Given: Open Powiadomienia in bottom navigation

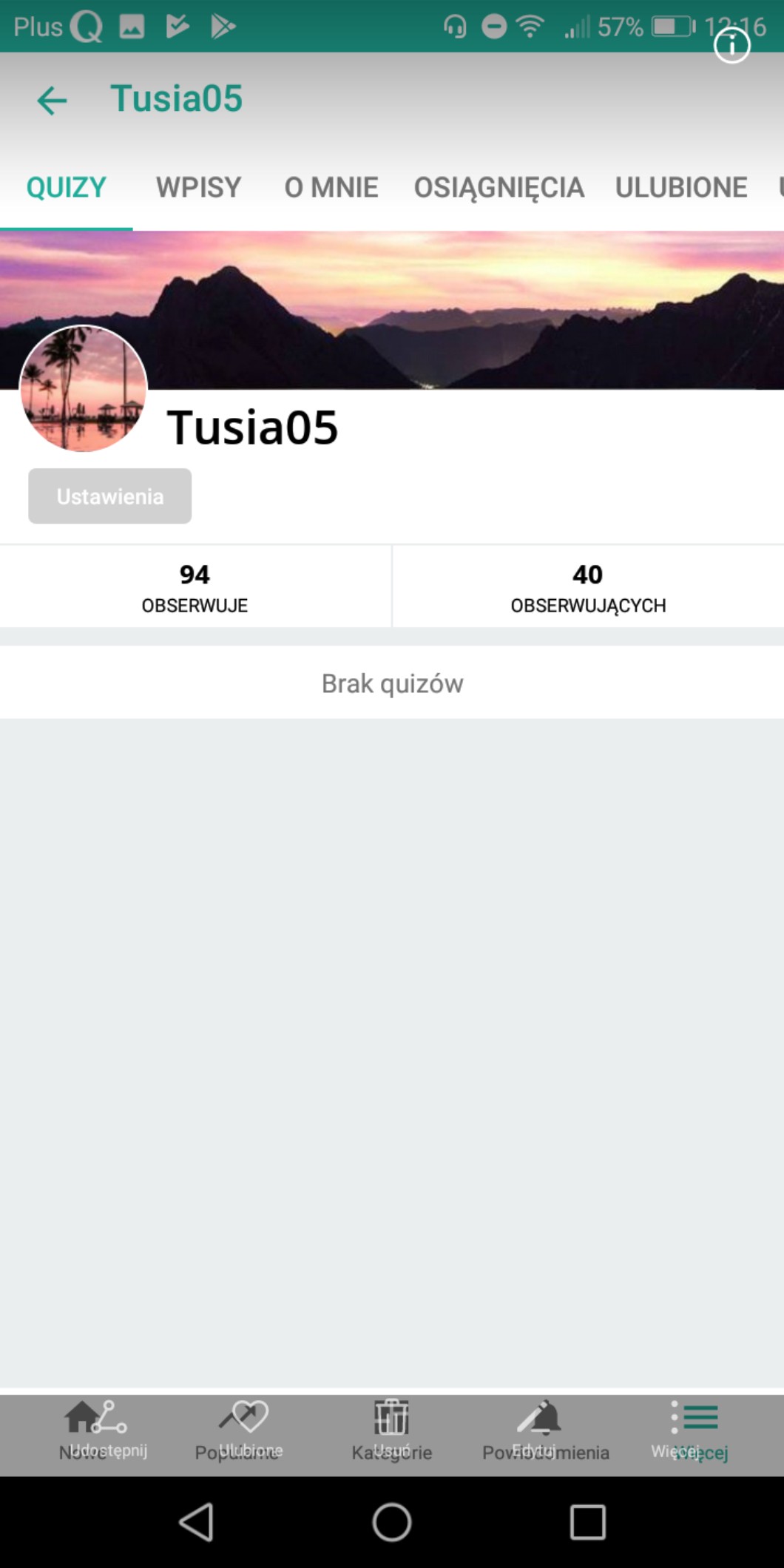Looking at the screenshot, I should [546, 1433].
